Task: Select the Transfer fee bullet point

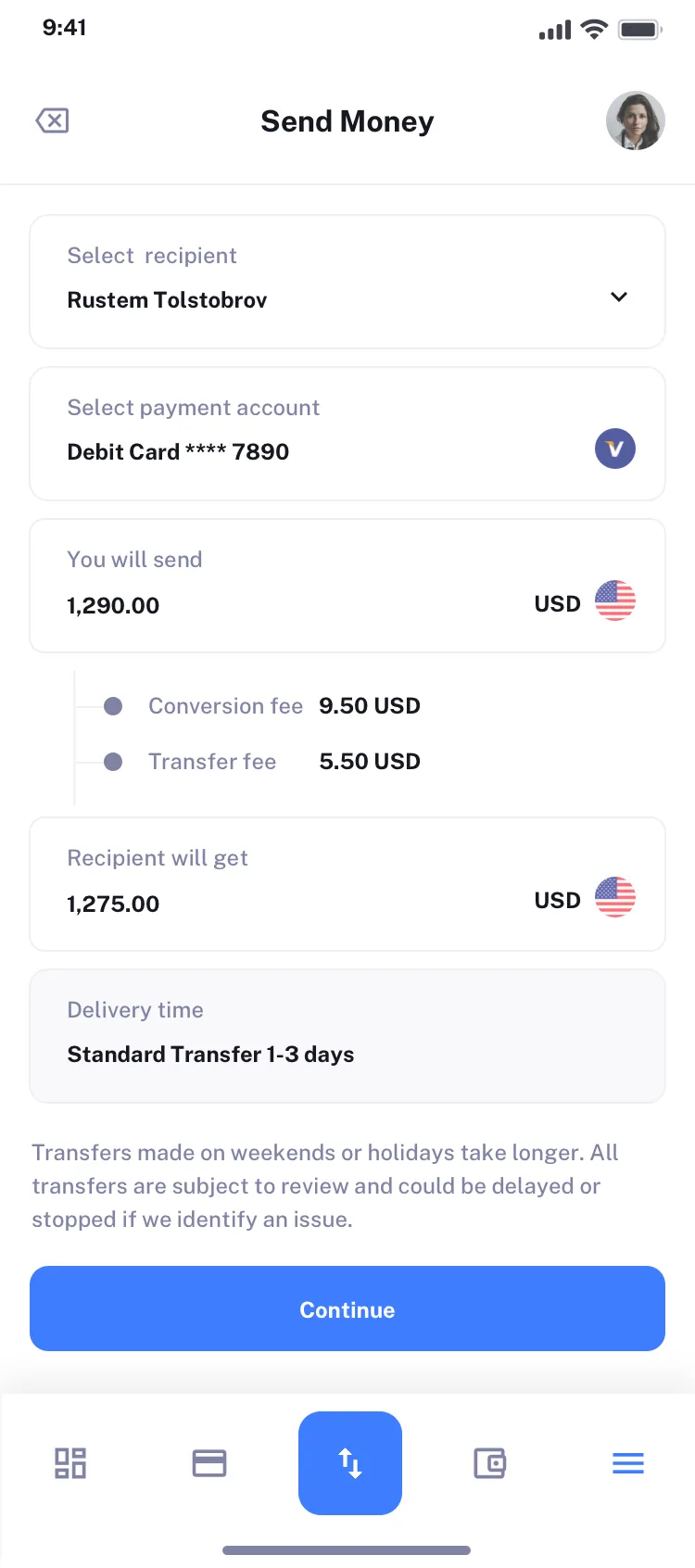Action: (112, 762)
